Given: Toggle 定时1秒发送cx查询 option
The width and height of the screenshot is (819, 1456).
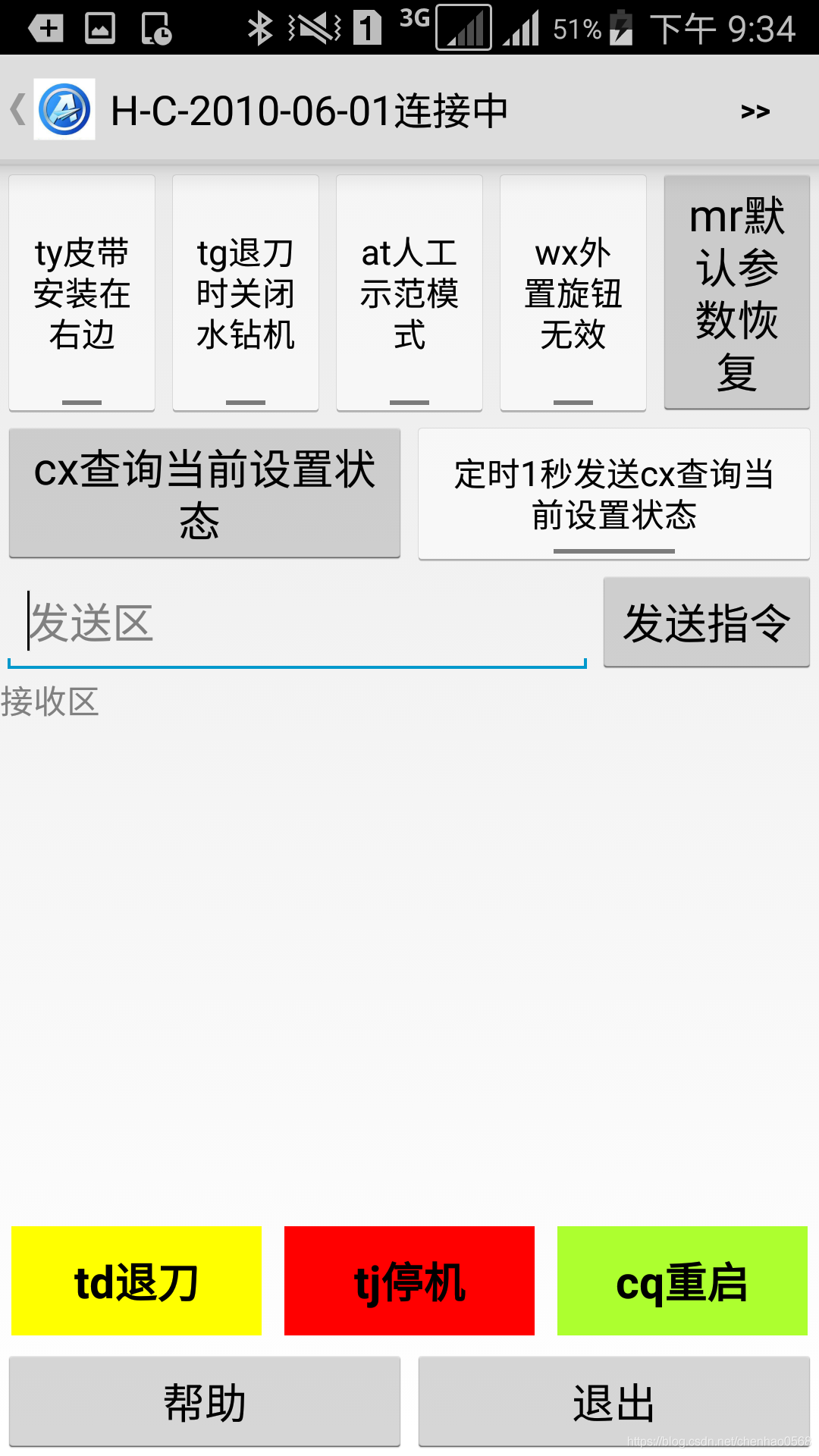Looking at the screenshot, I should 614,494.
